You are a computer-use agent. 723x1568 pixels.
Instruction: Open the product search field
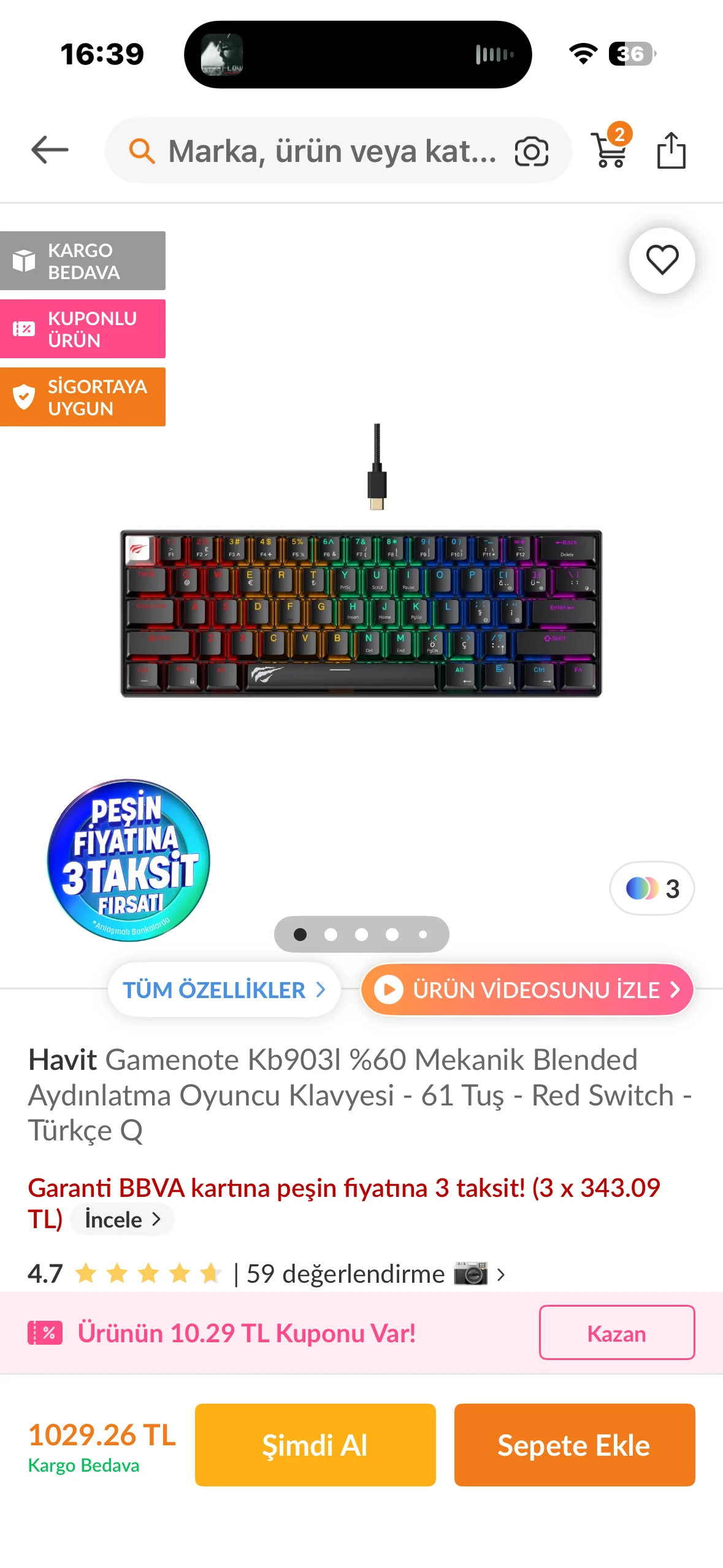coord(331,151)
